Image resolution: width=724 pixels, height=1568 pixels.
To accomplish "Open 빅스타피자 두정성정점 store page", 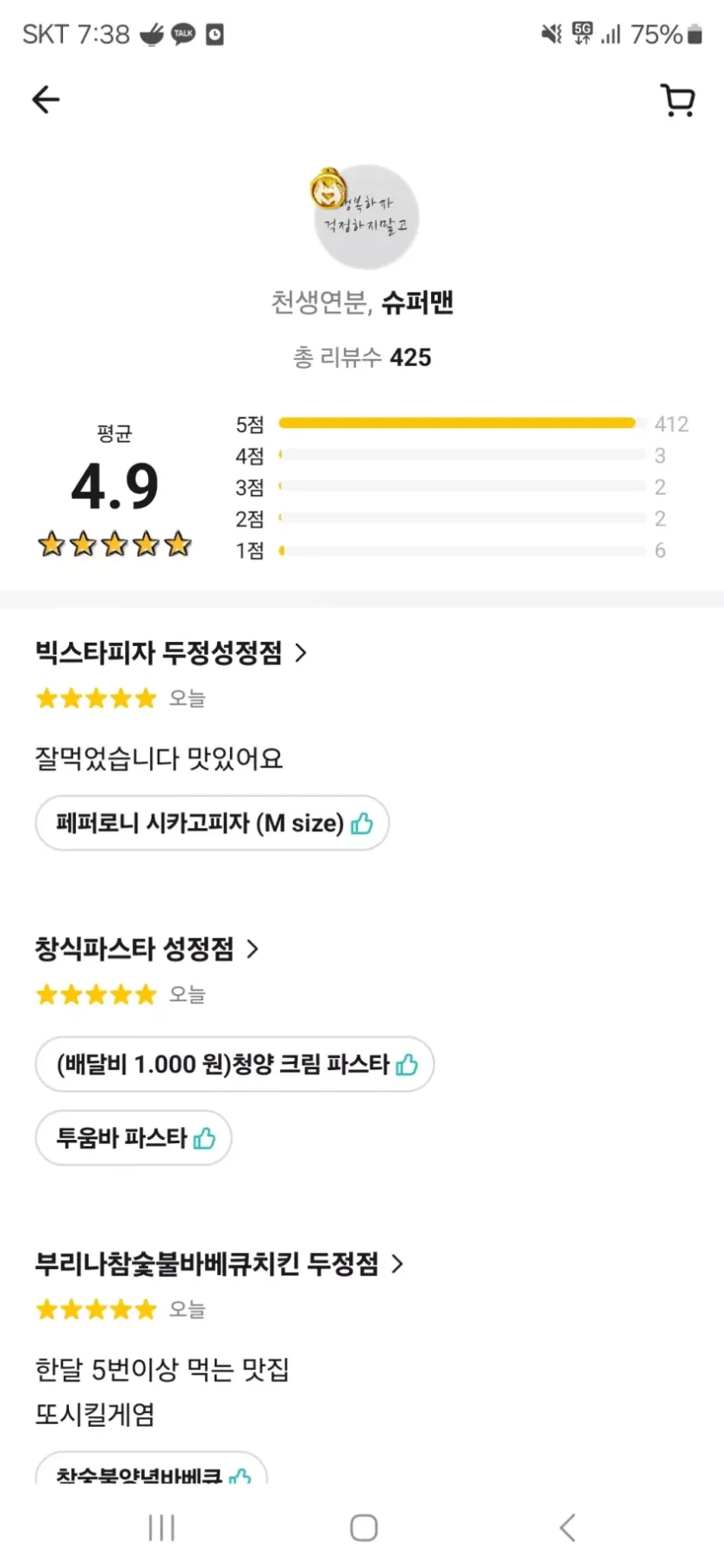I will 171,653.
